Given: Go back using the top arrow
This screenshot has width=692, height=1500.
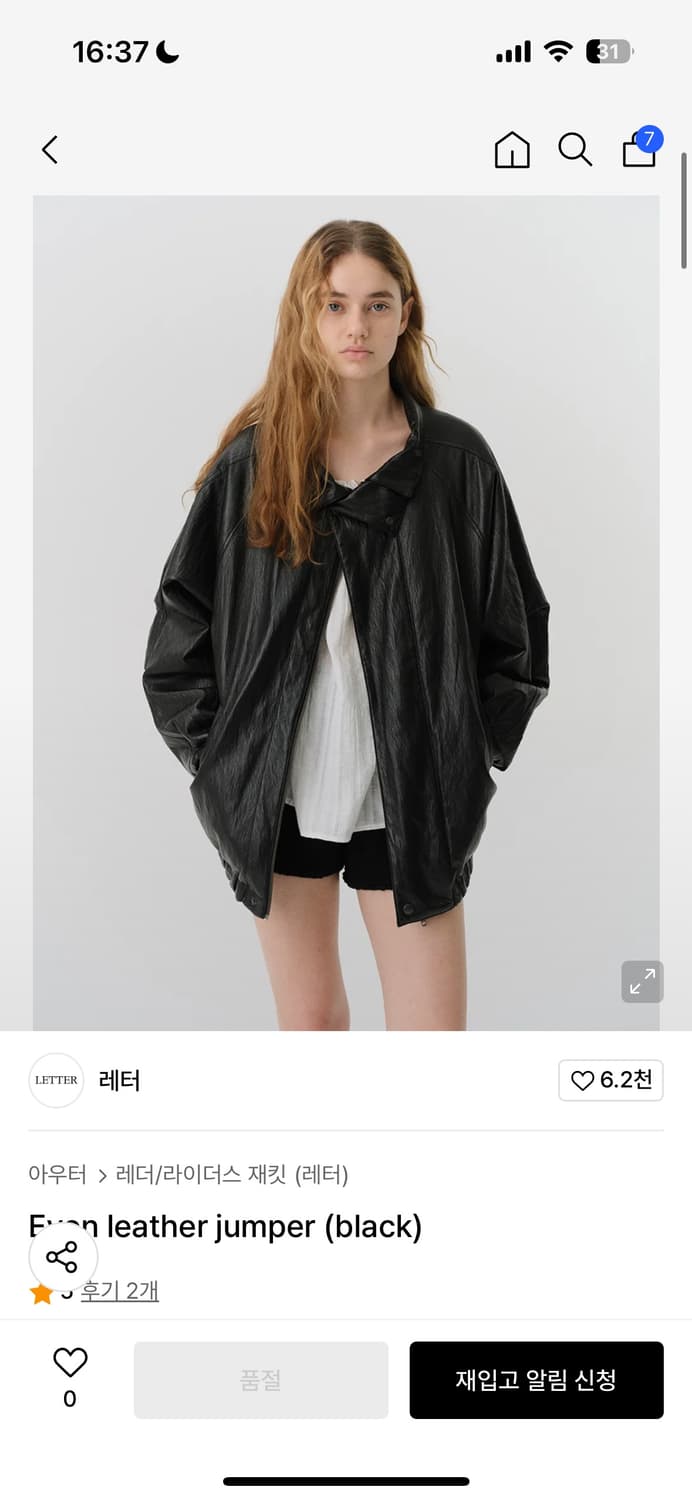Looking at the screenshot, I should 50,150.
